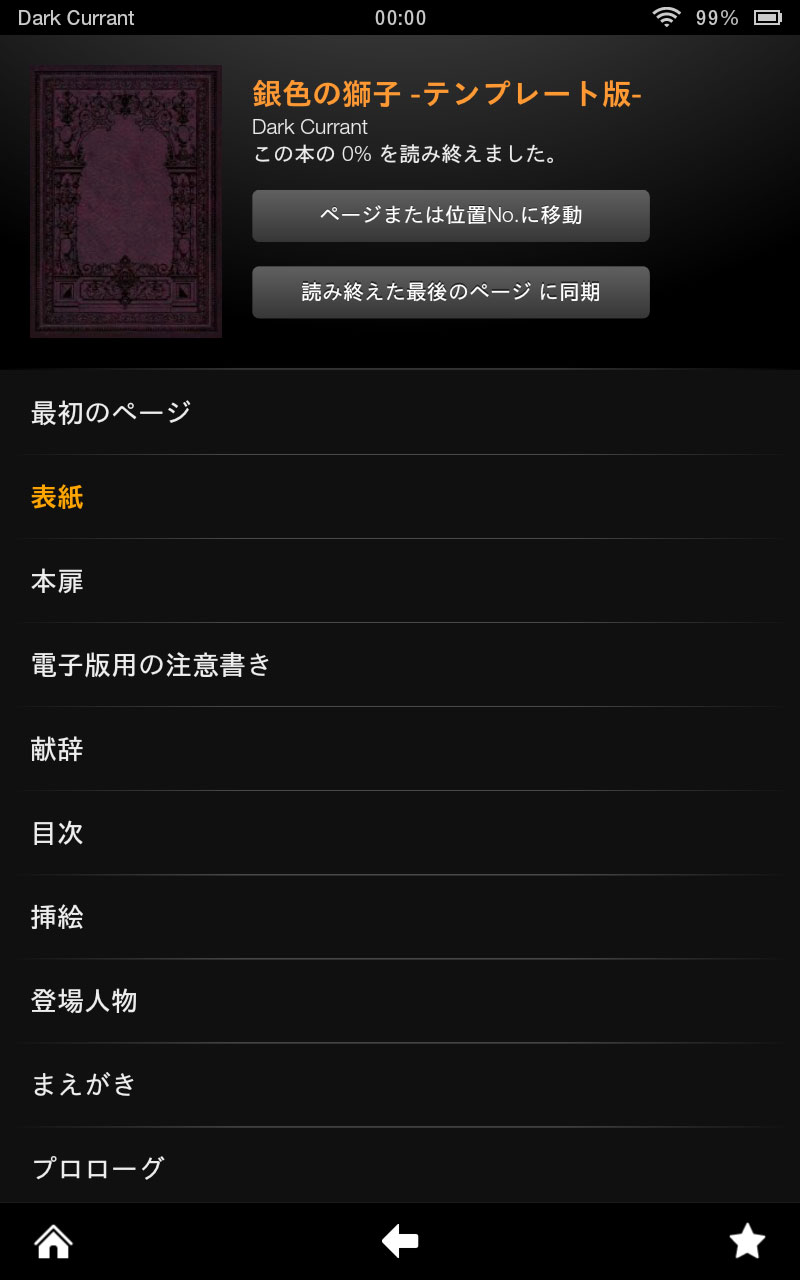Open 登場人物 chapter

pos(400,1001)
